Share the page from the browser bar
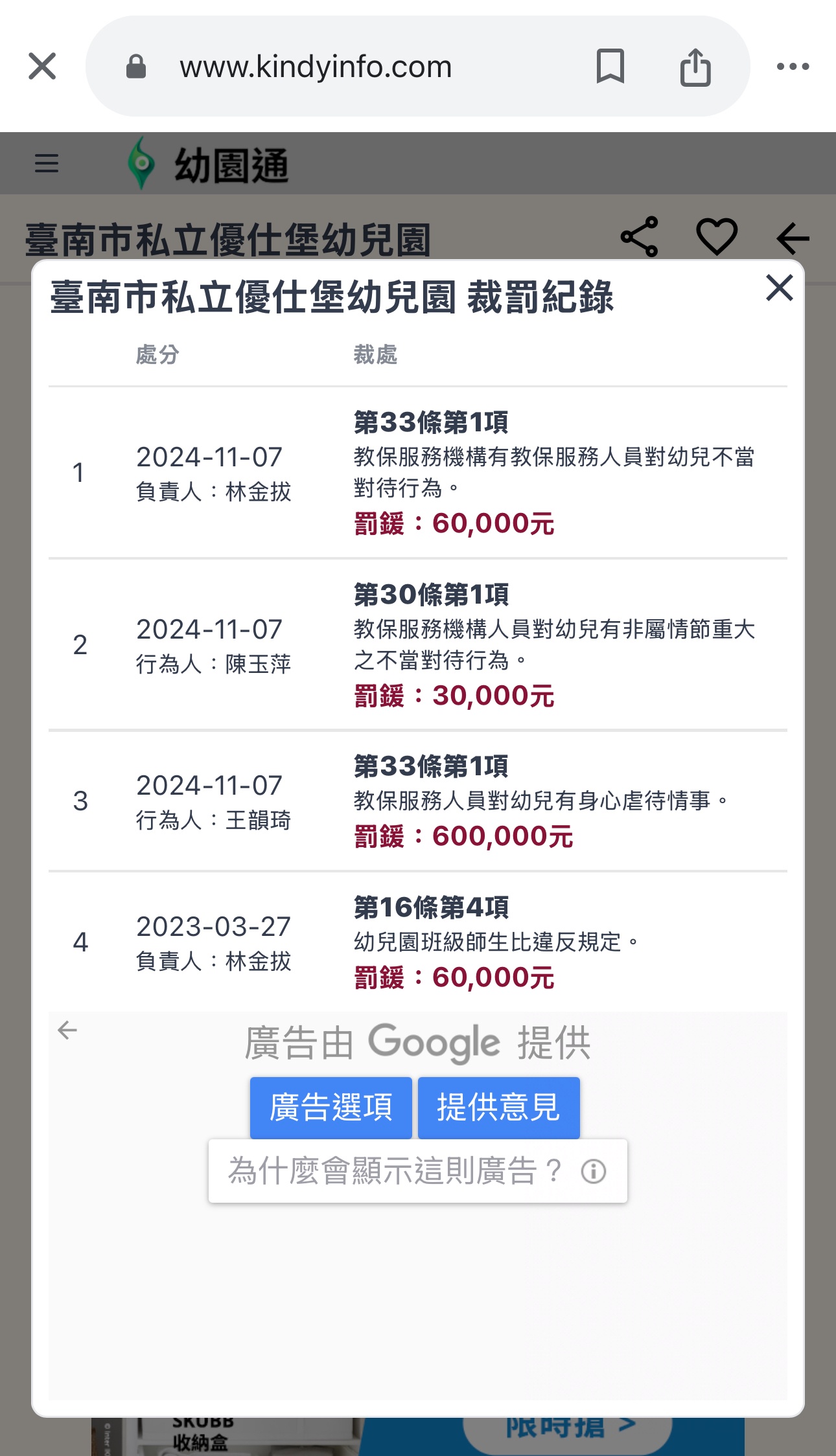 point(695,66)
